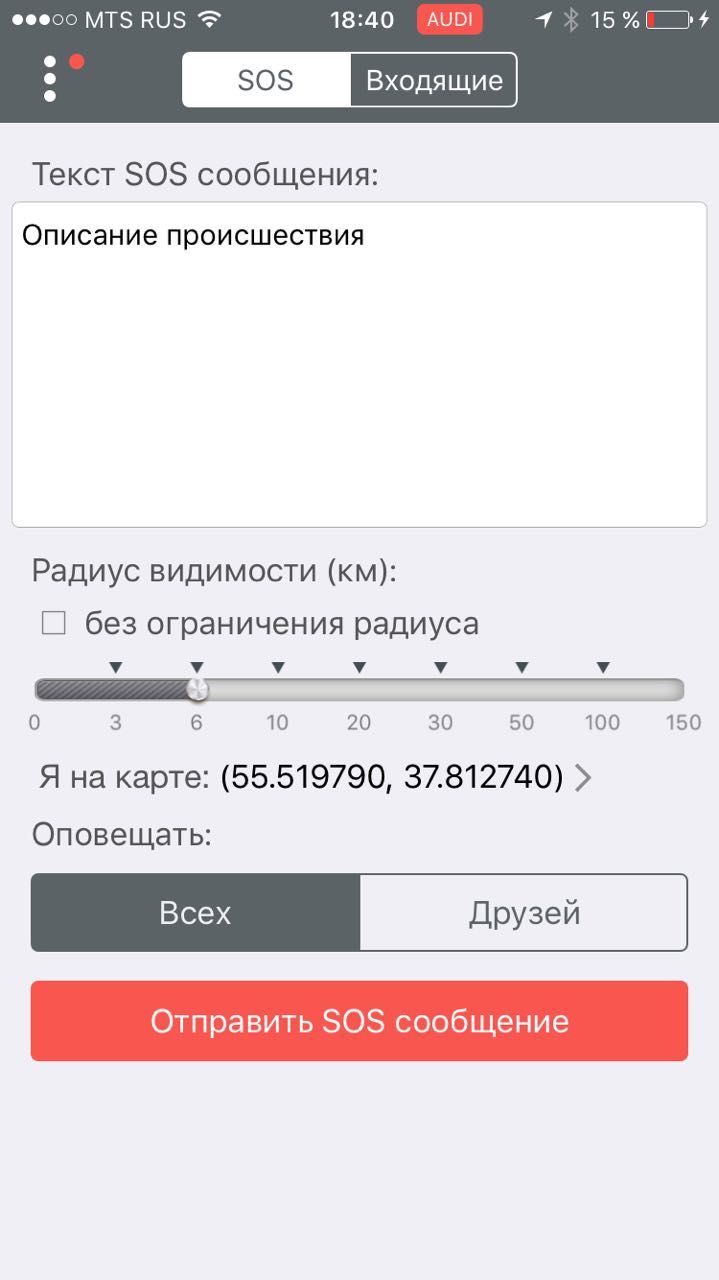Set radius slider to 20 km
Screen dimensions: 719x1280
(359, 690)
